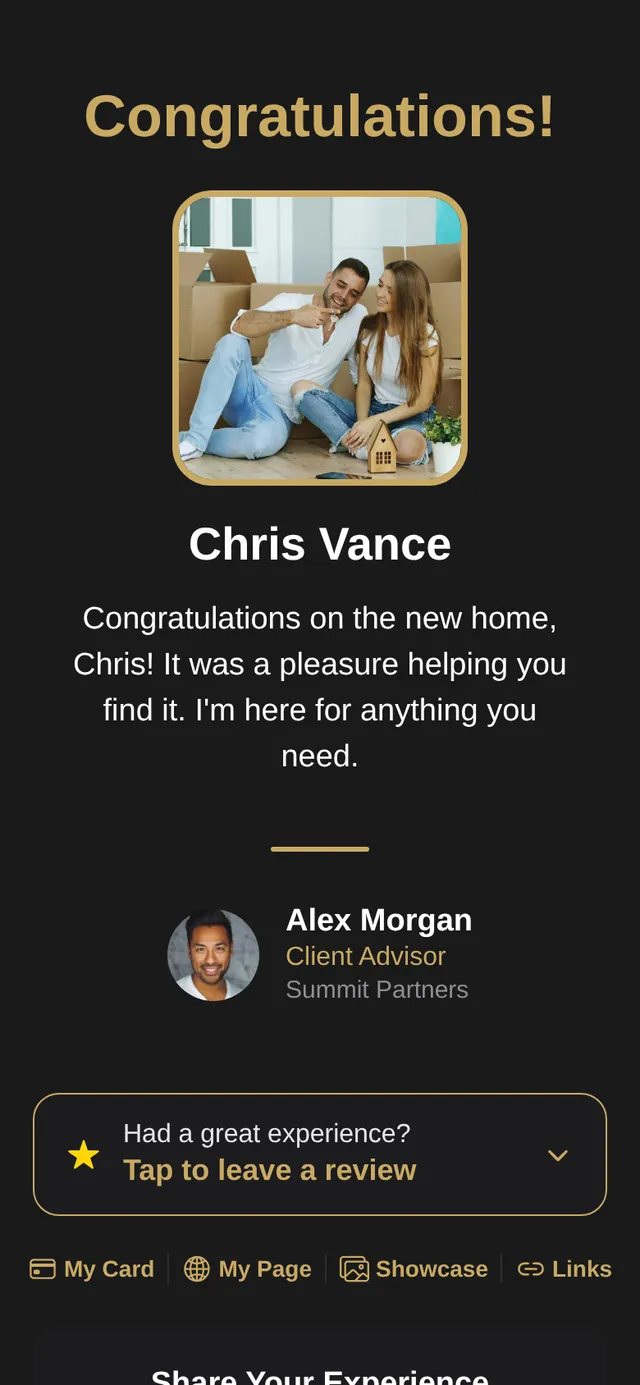The image size is (640, 1385).
Task: Open the My Card link
Action: tap(92, 1269)
